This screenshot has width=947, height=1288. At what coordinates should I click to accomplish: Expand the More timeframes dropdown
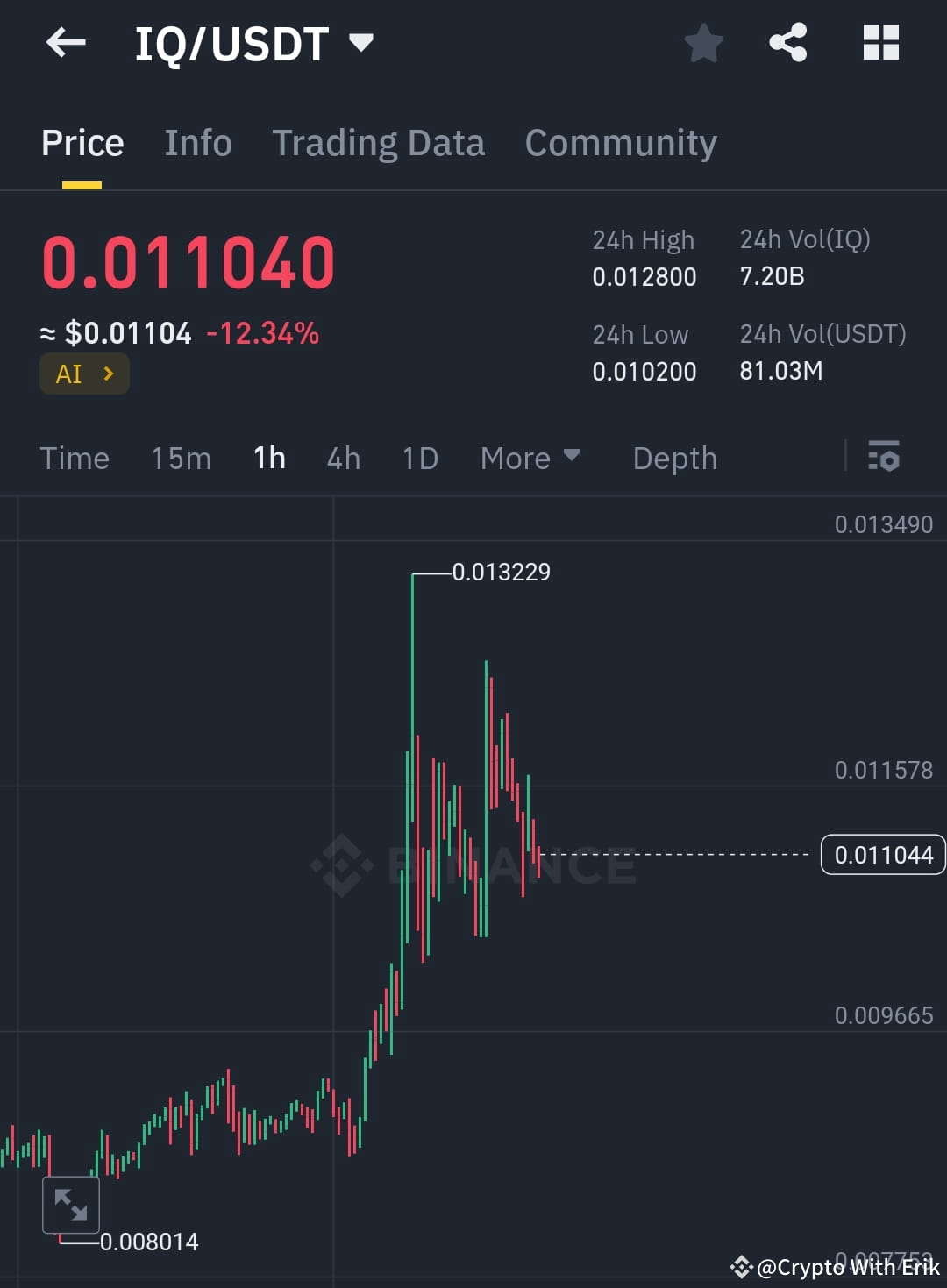[530, 457]
